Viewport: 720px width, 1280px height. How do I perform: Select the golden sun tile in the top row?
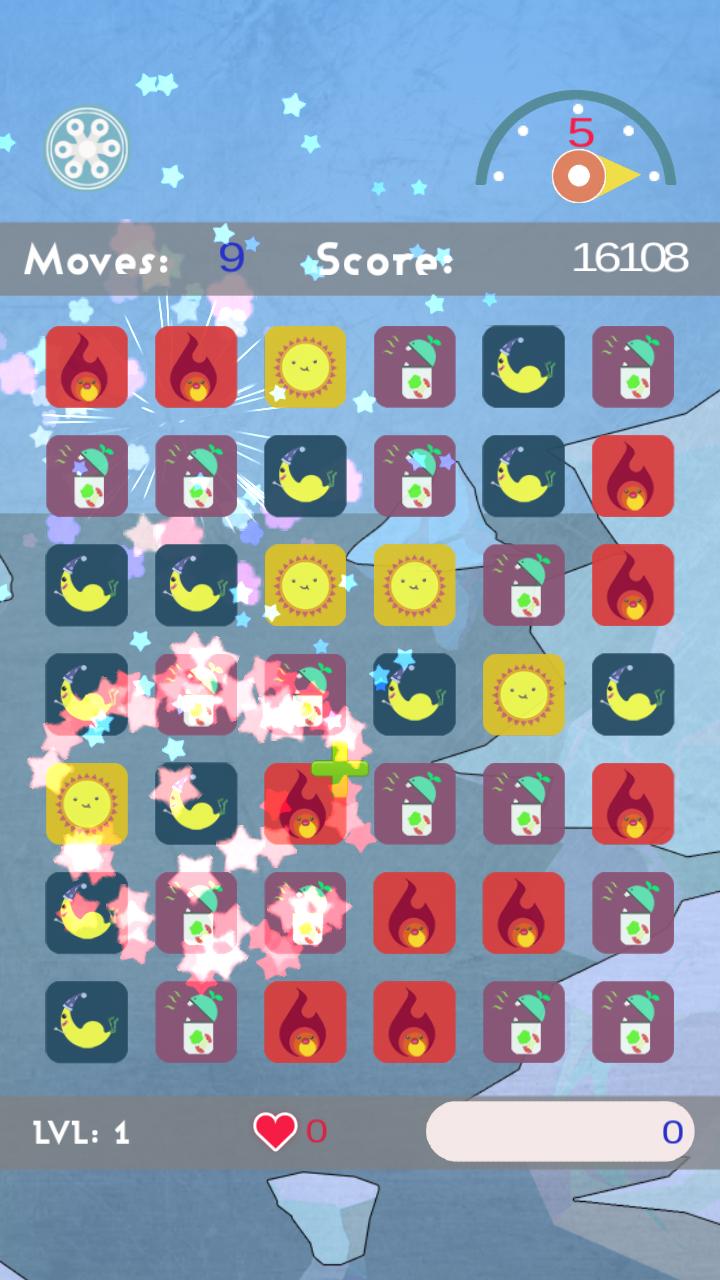(304, 366)
